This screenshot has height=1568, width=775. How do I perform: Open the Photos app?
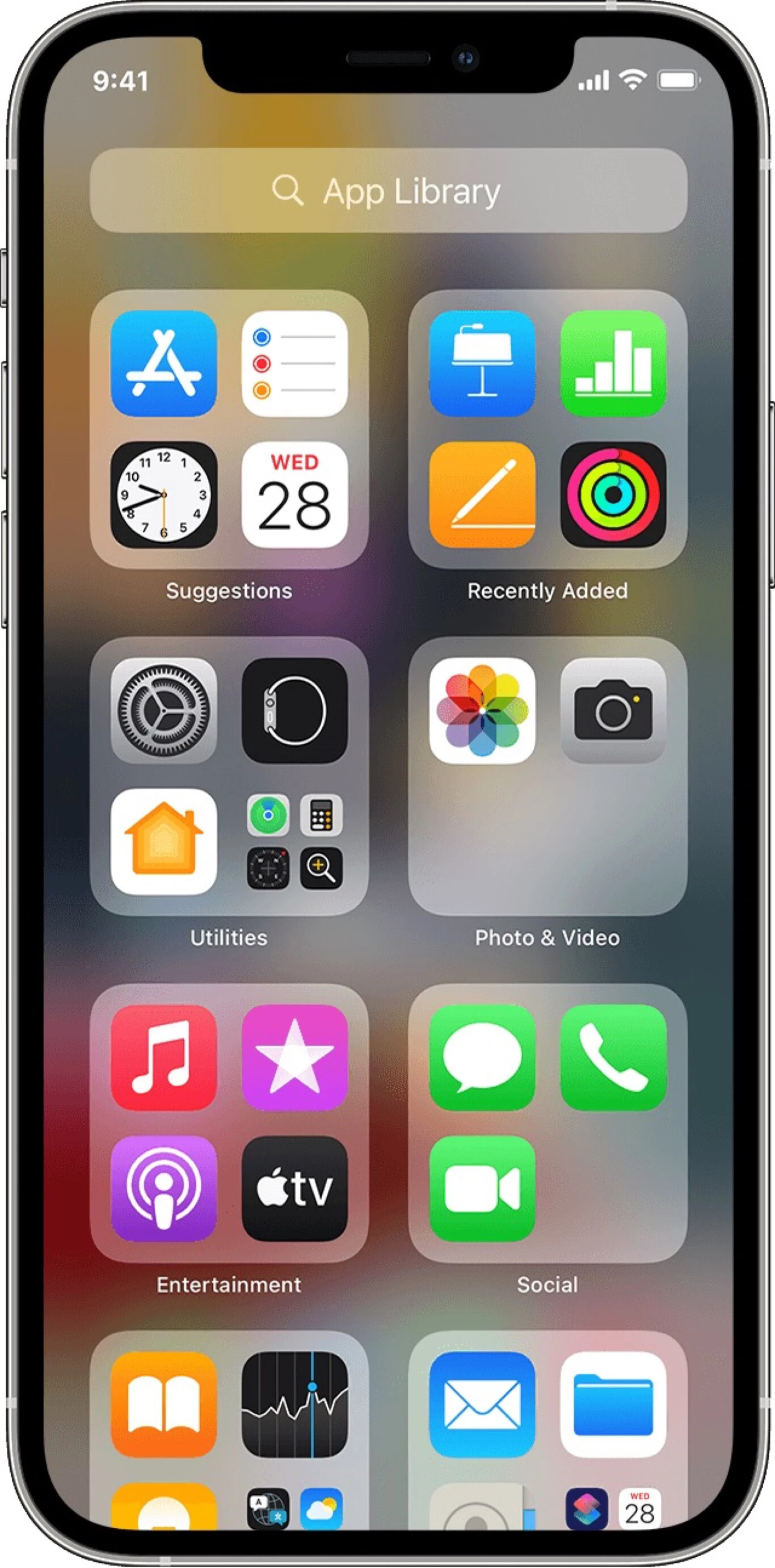pos(482,710)
